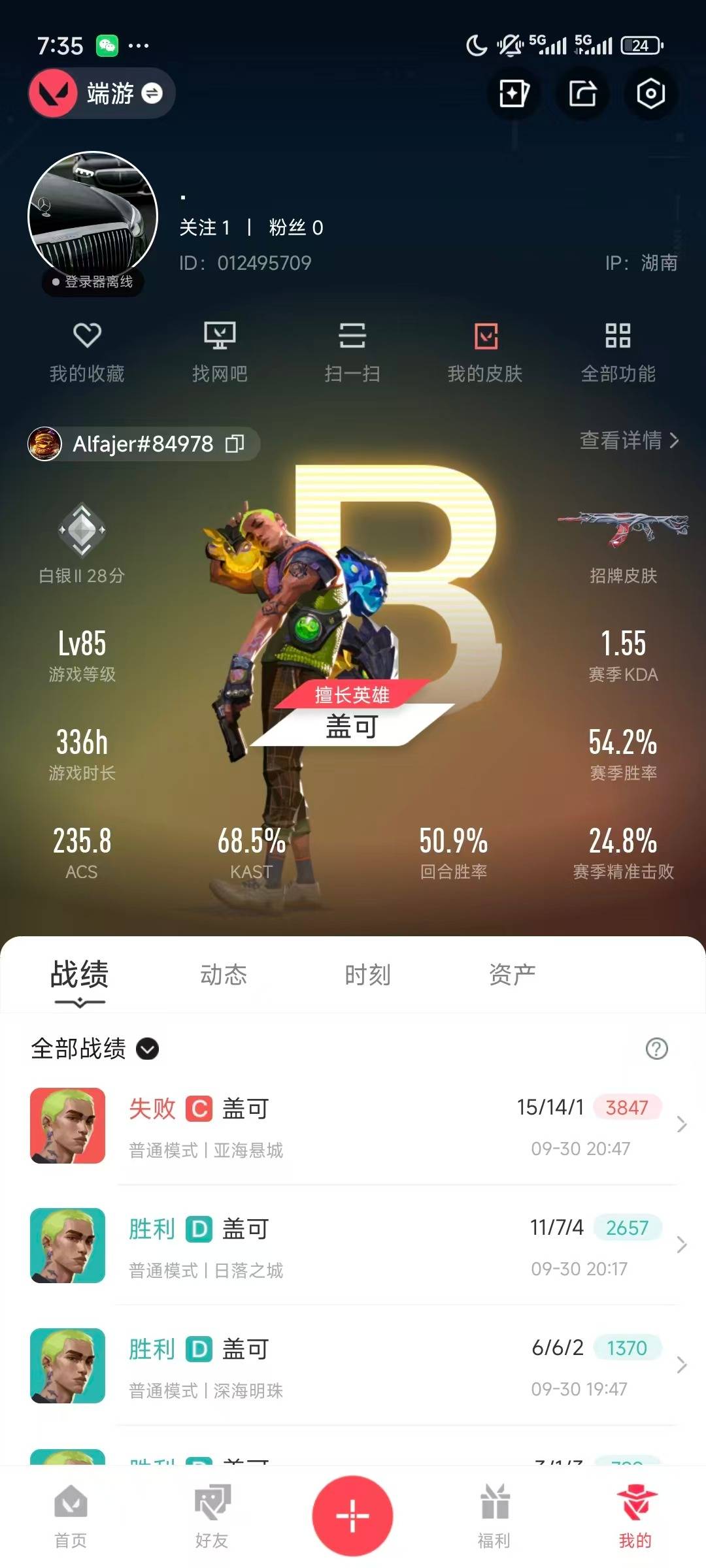The width and height of the screenshot is (706, 1568).
Task: Switch to the 动态 tab
Action: [224, 975]
